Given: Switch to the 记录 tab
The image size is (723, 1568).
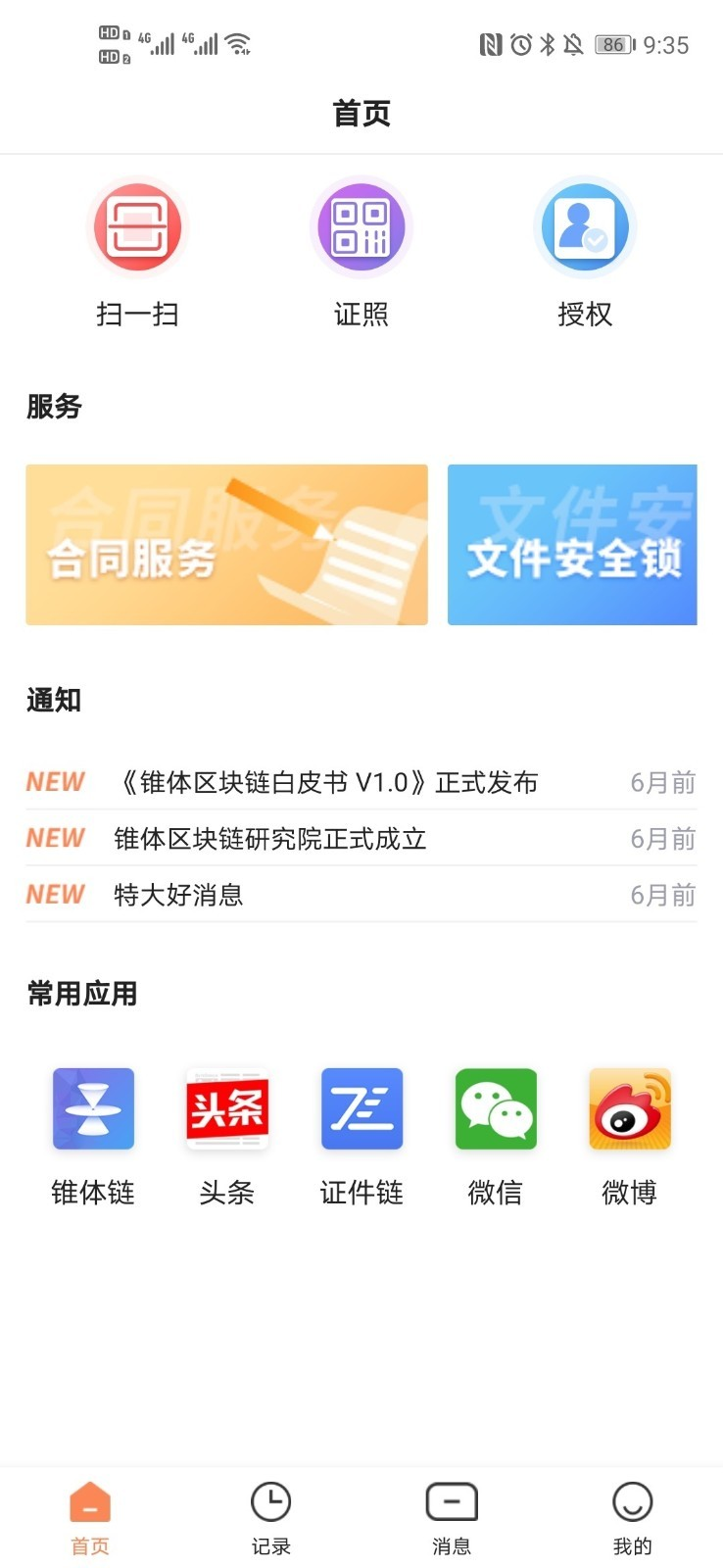Looking at the screenshot, I should 270,1517.
